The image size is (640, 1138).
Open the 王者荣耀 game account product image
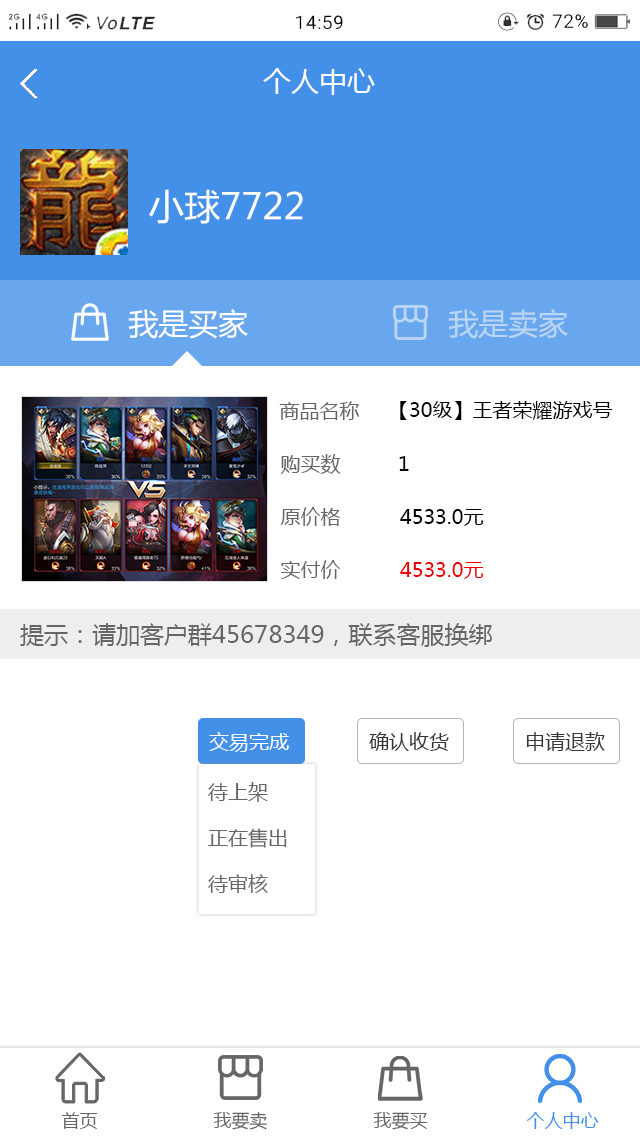144,489
